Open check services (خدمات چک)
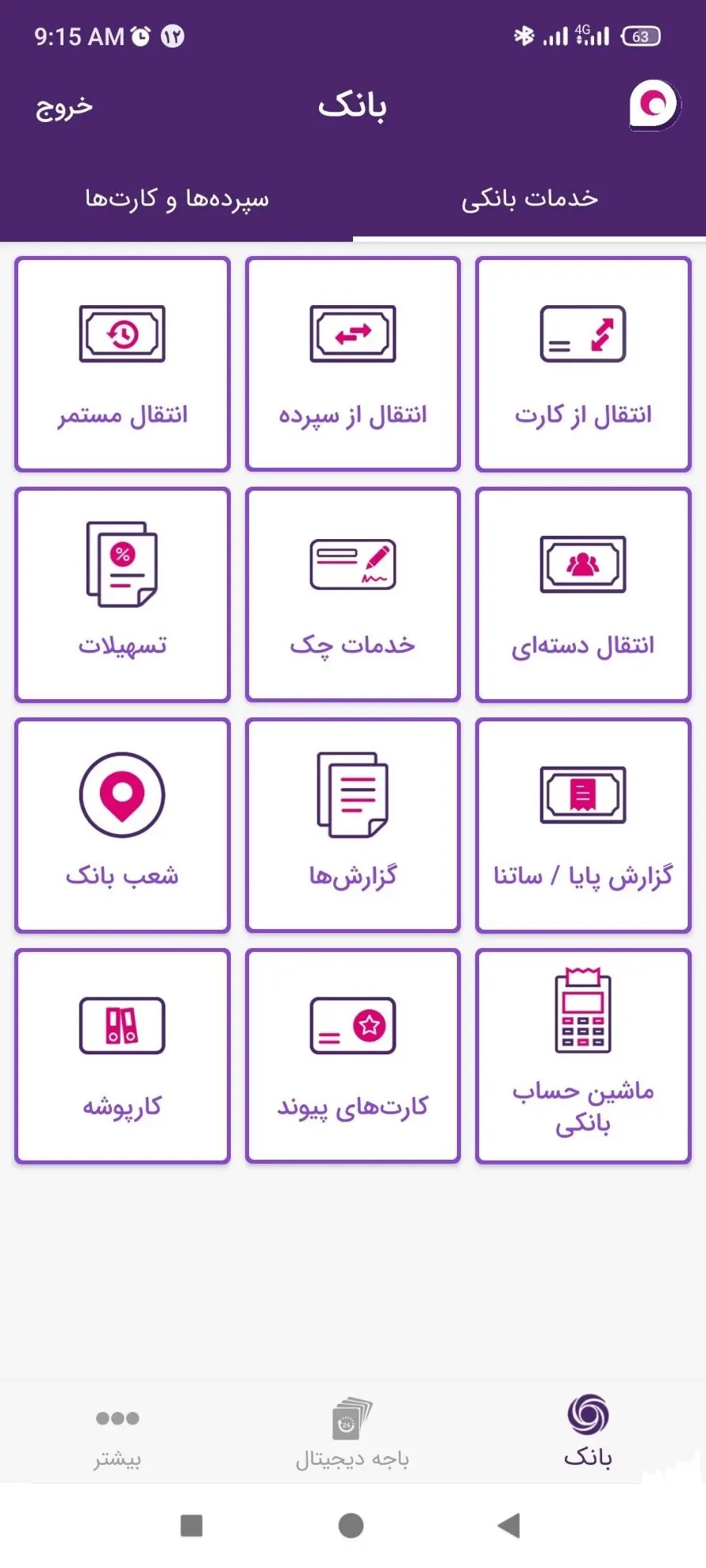This screenshot has width=706, height=1568. 353,595
